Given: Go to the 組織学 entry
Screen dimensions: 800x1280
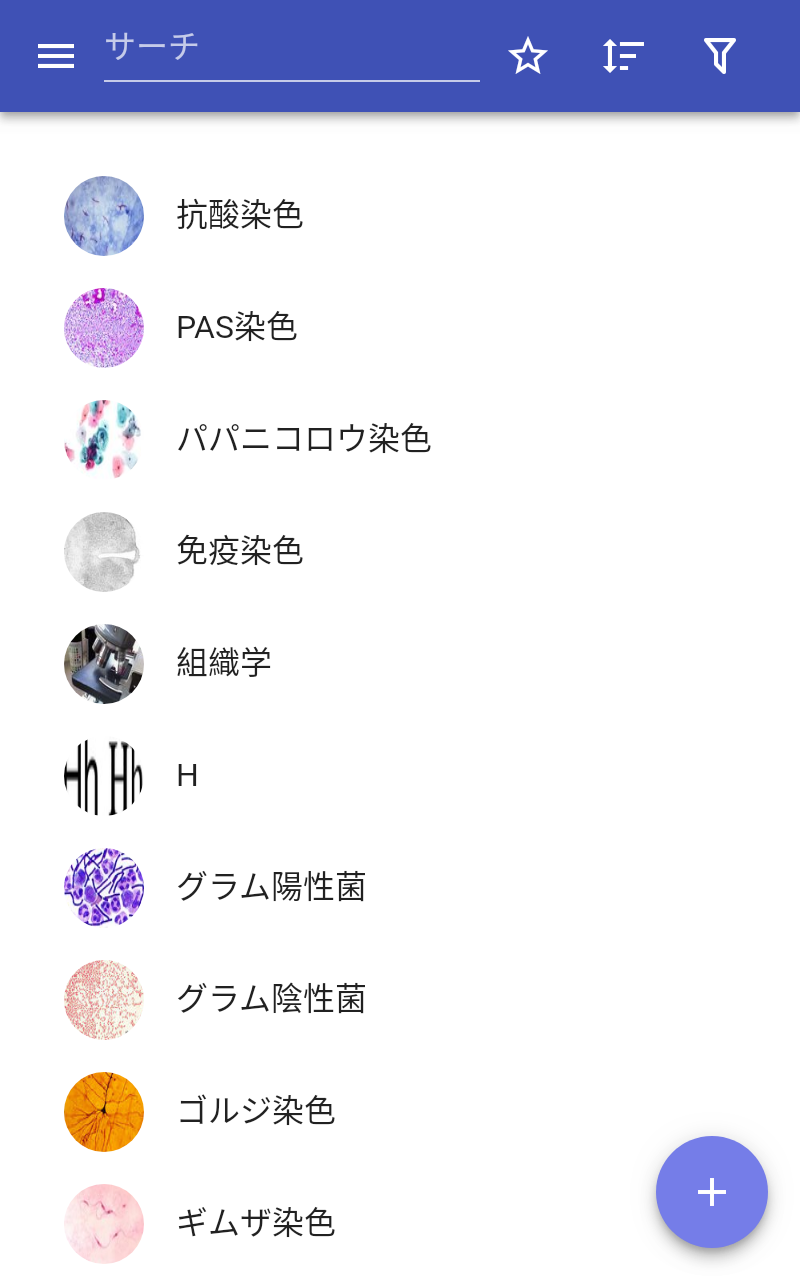Looking at the screenshot, I should tap(224, 663).
